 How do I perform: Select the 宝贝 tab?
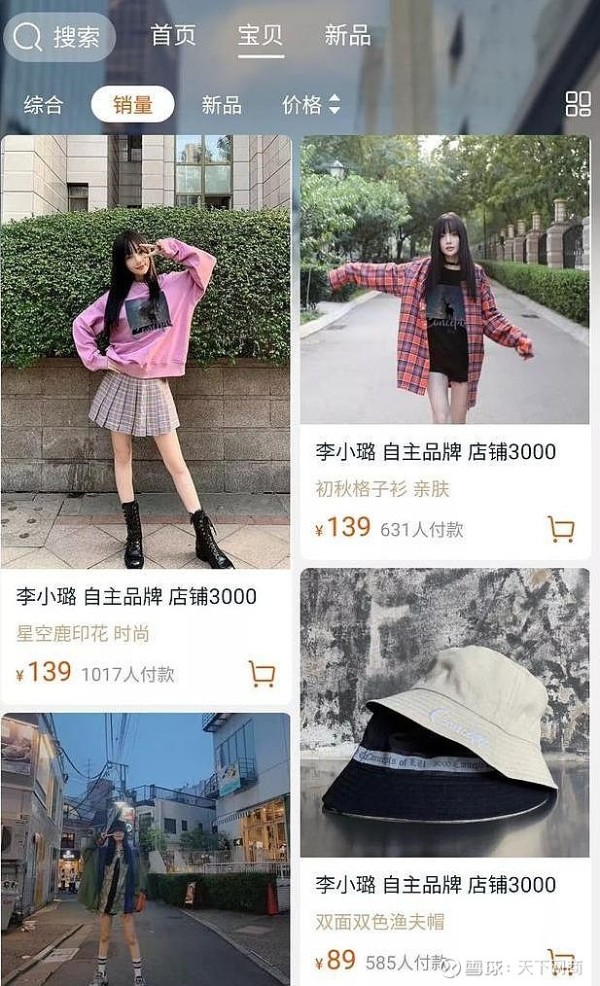pos(260,35)
